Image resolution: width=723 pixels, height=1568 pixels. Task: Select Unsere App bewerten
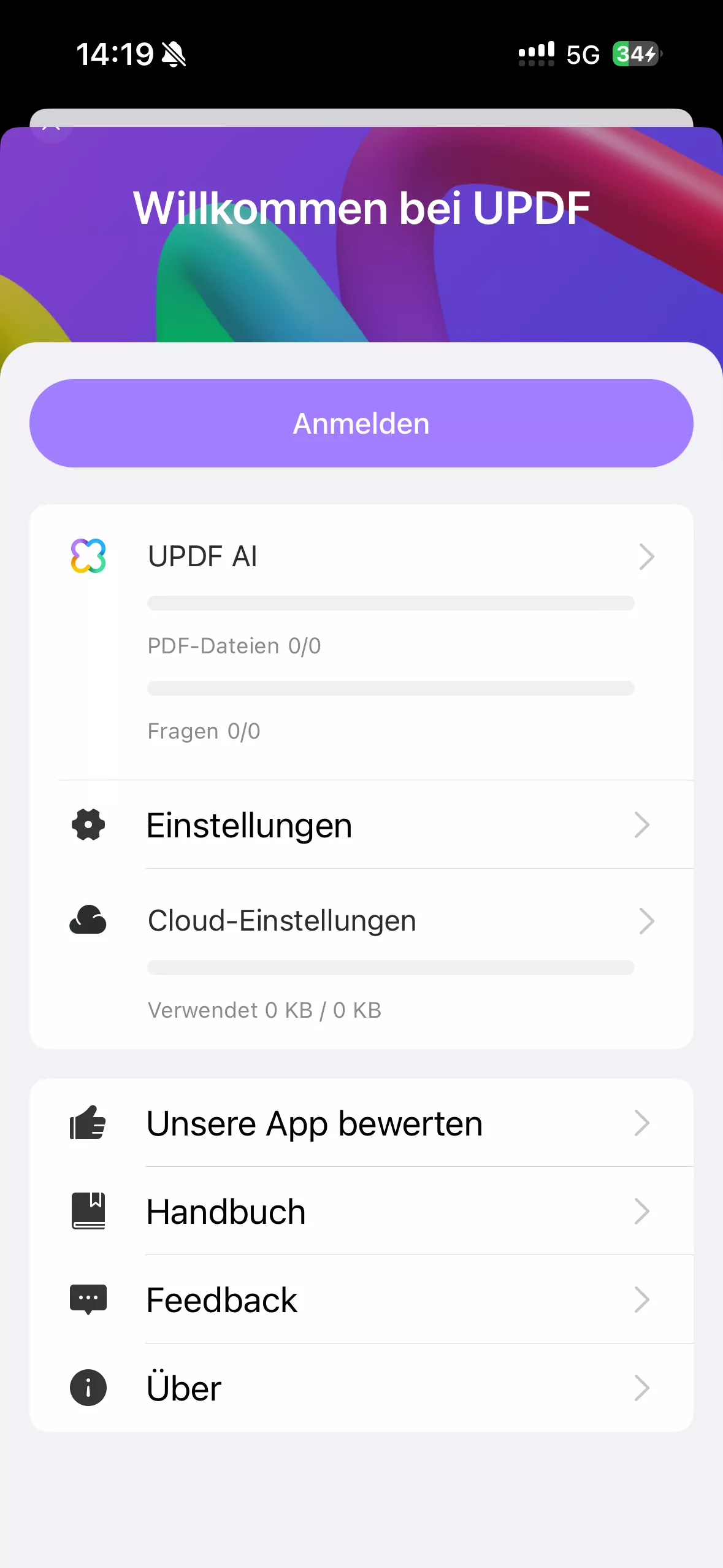click(361, 1123)
